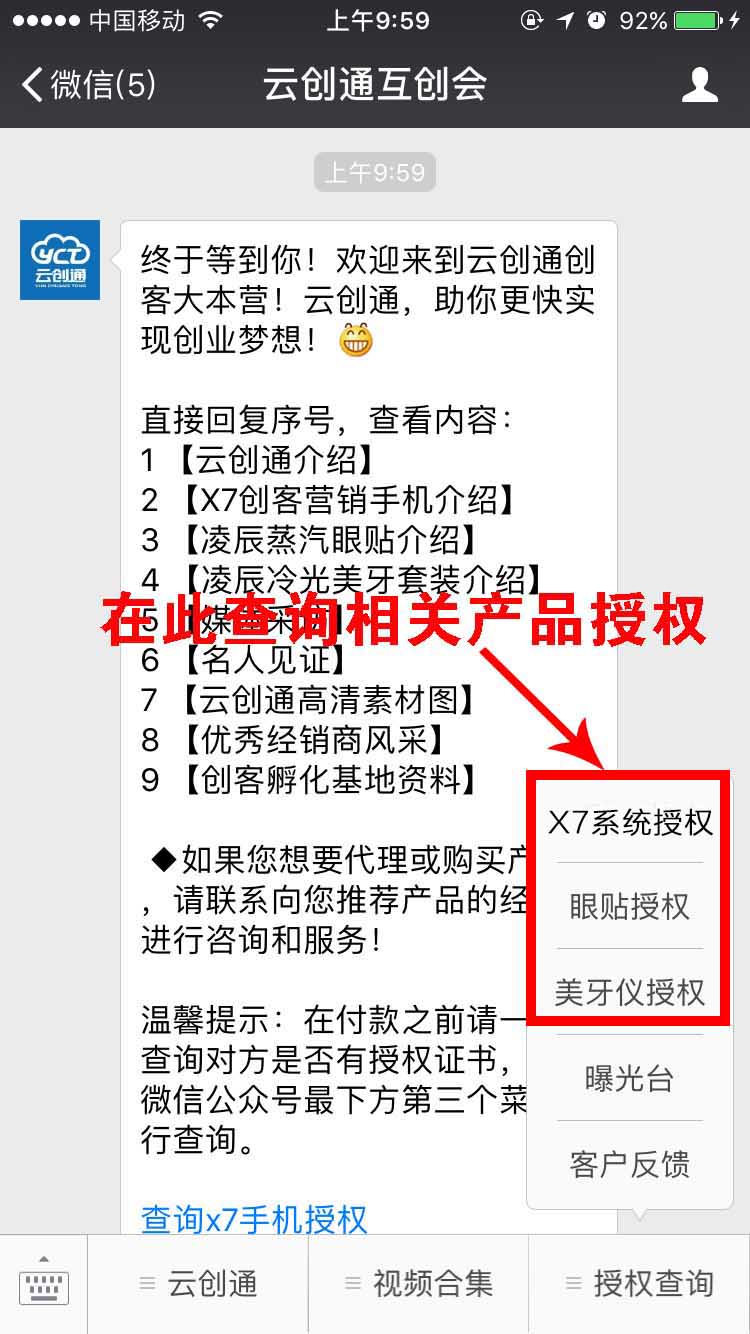Screen dimensions: 750x1334
Task: Choose 眼贴授权 in the popup menu
Action: click(630, 906)
